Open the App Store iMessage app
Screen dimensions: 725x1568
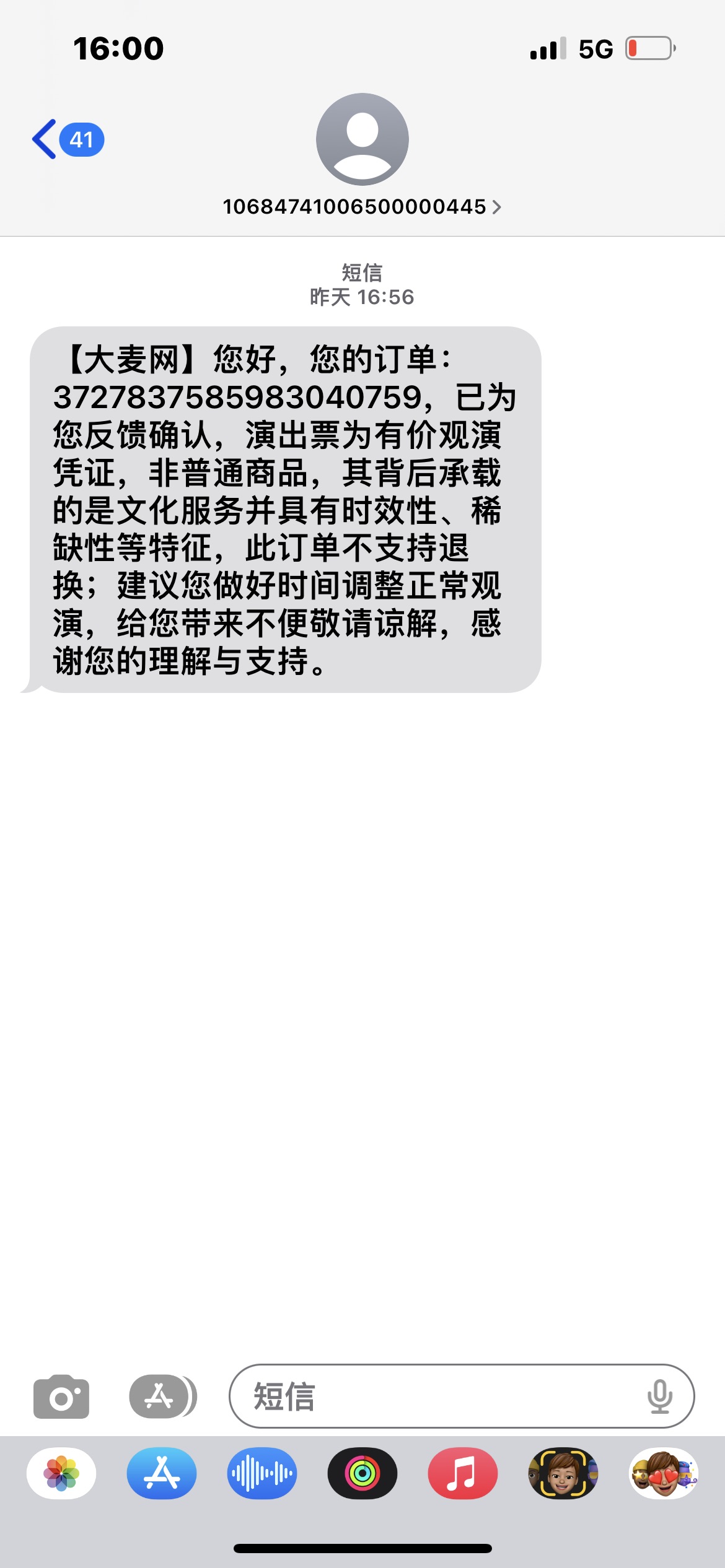(162, 1473)
